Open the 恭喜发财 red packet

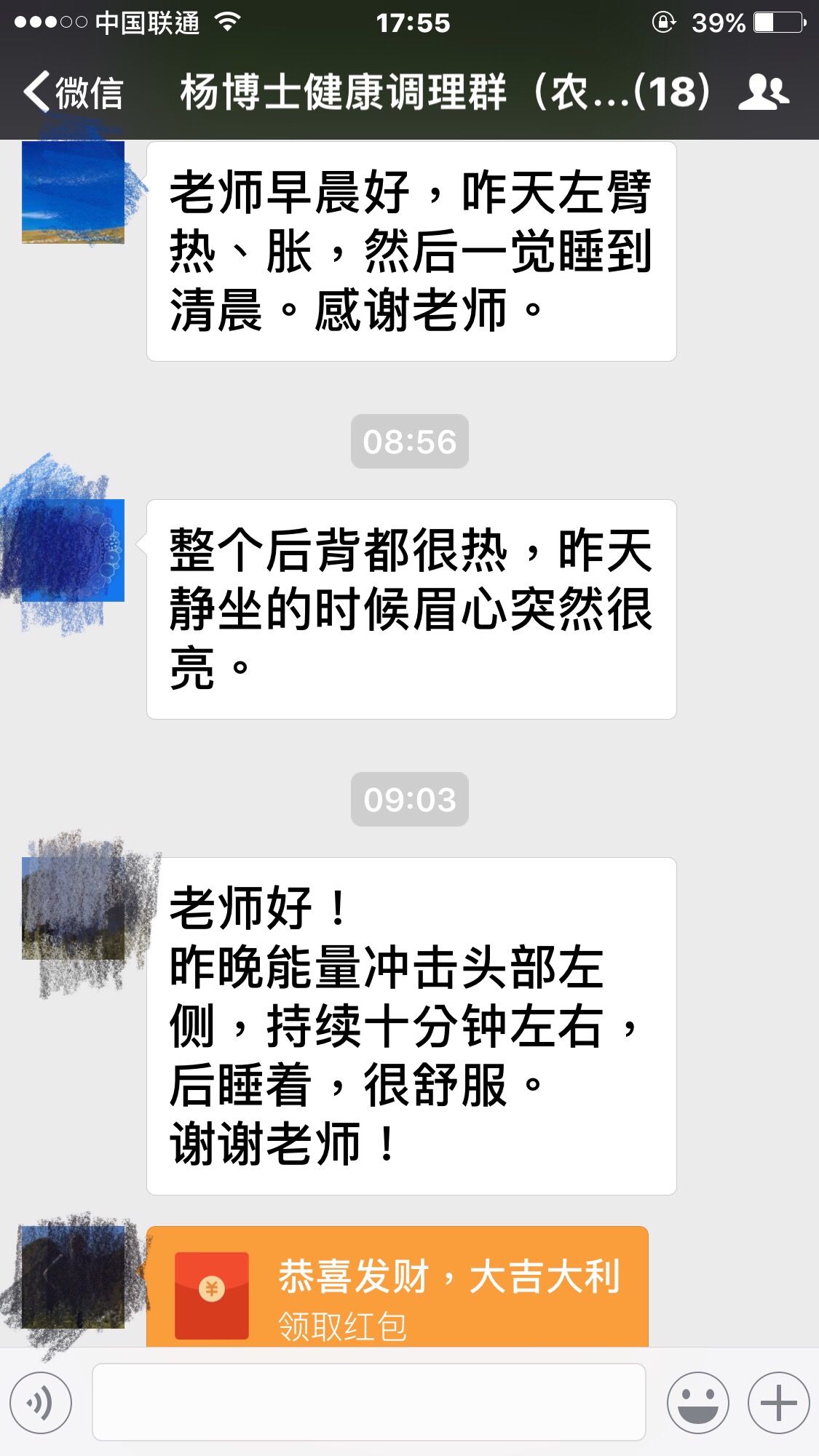point(397,1288)
